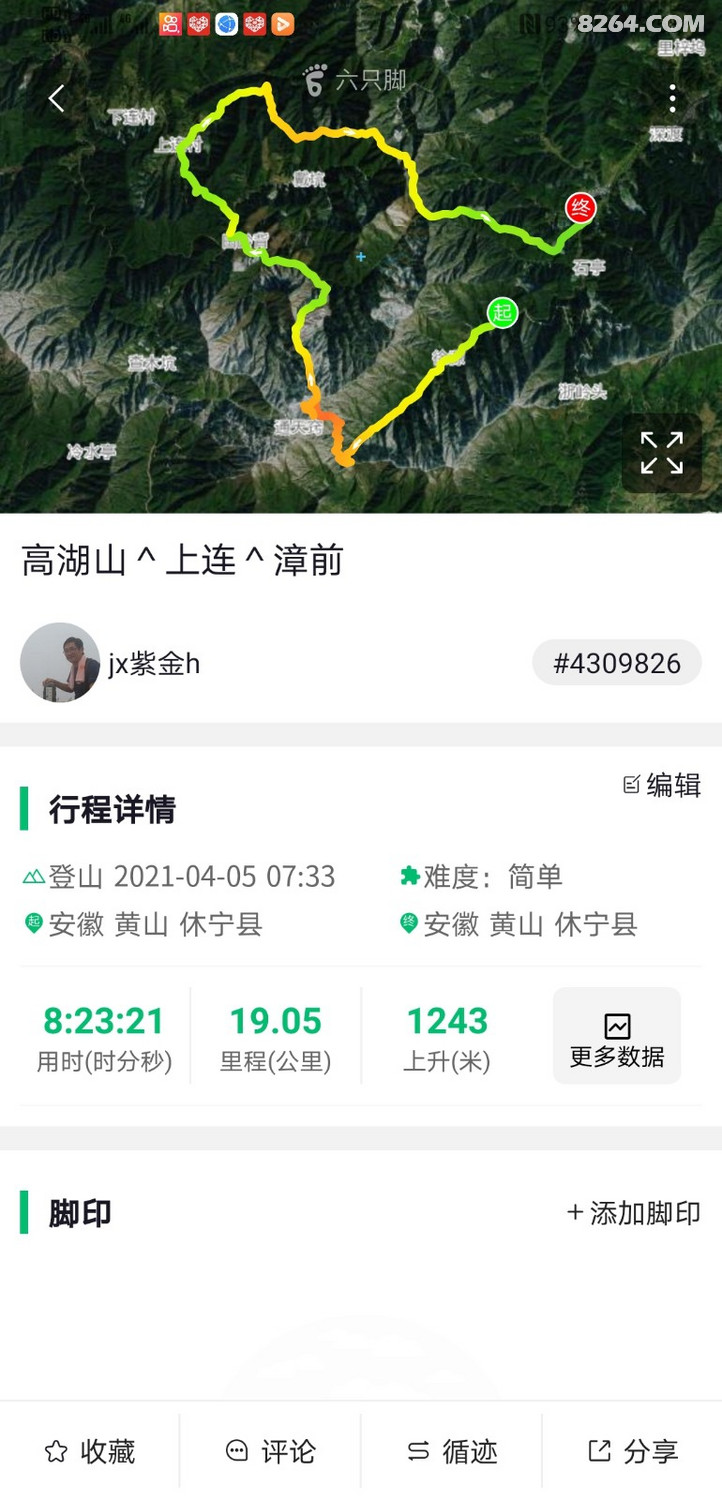Image resolution: width=722 pixels, height=1500 pixels.
Task: Open the three-dot overflow menu
Action: (672, 98)
